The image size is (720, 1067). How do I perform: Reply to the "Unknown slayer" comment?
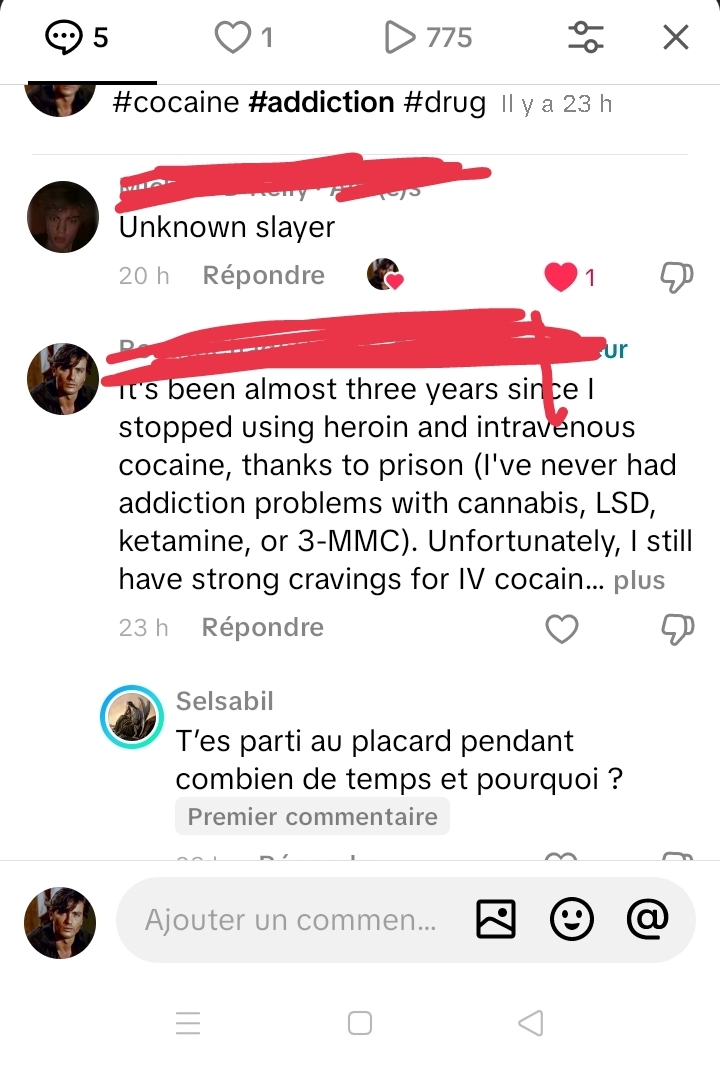[263, 276]
